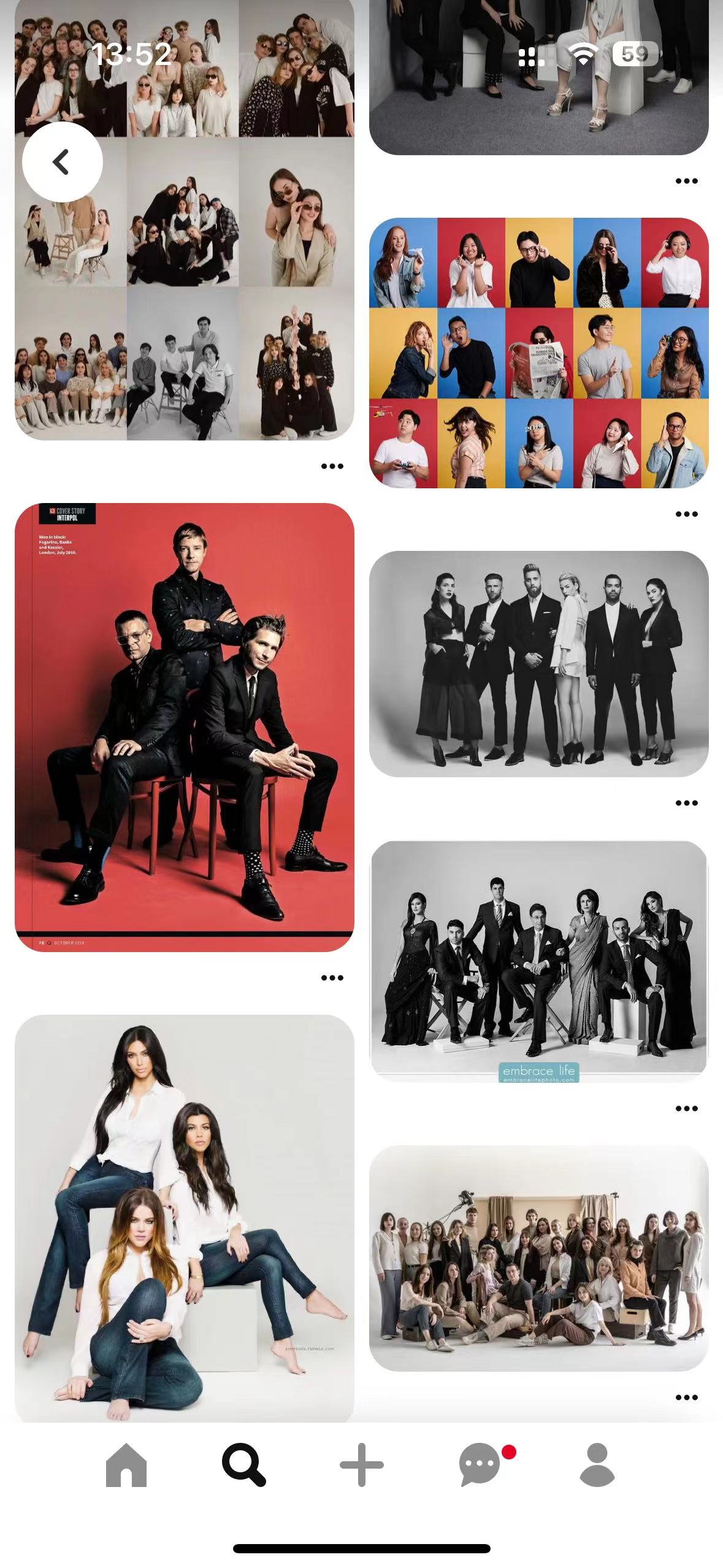The height and width of the screenshot is (1568, 723).
Task: Open more options under group collage pin
Action: 332,466
